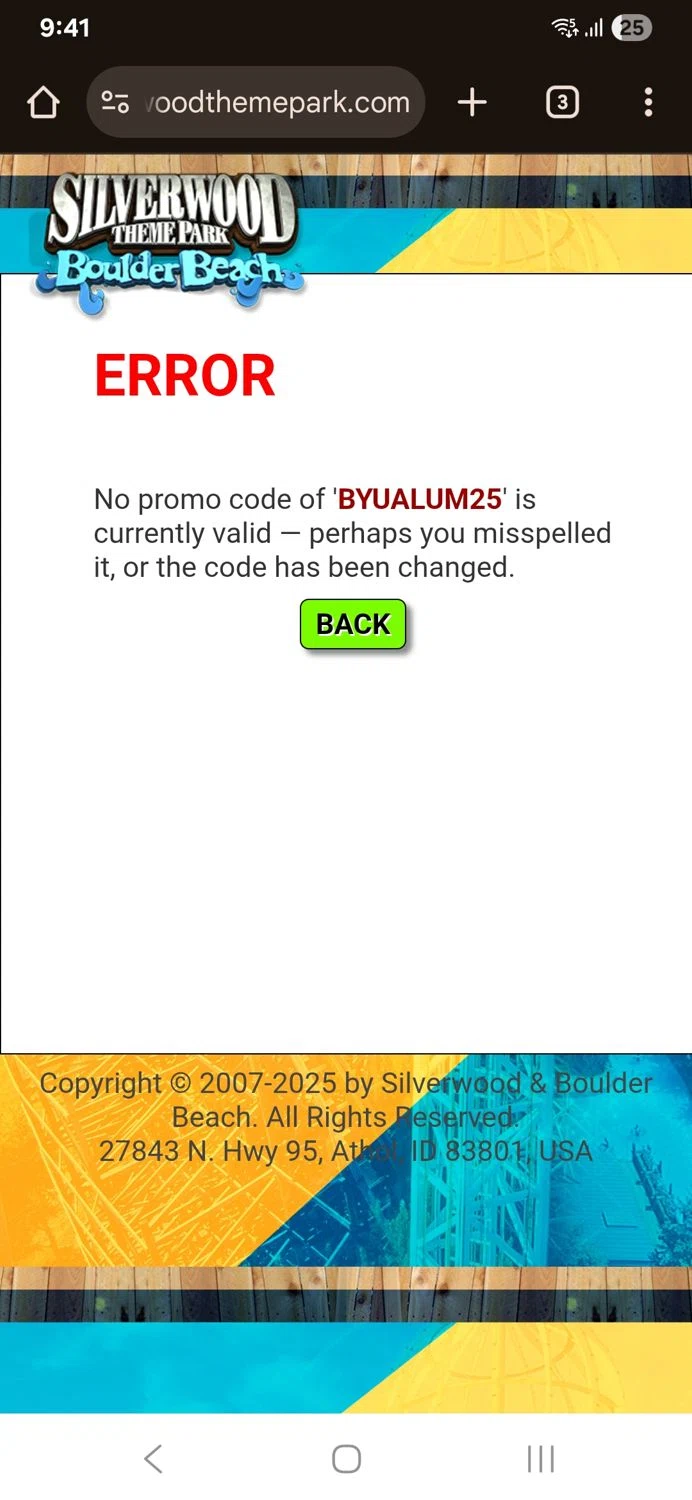Open the browser overflow menu
Screen dimensions: 692x1500
click(648, 102)
